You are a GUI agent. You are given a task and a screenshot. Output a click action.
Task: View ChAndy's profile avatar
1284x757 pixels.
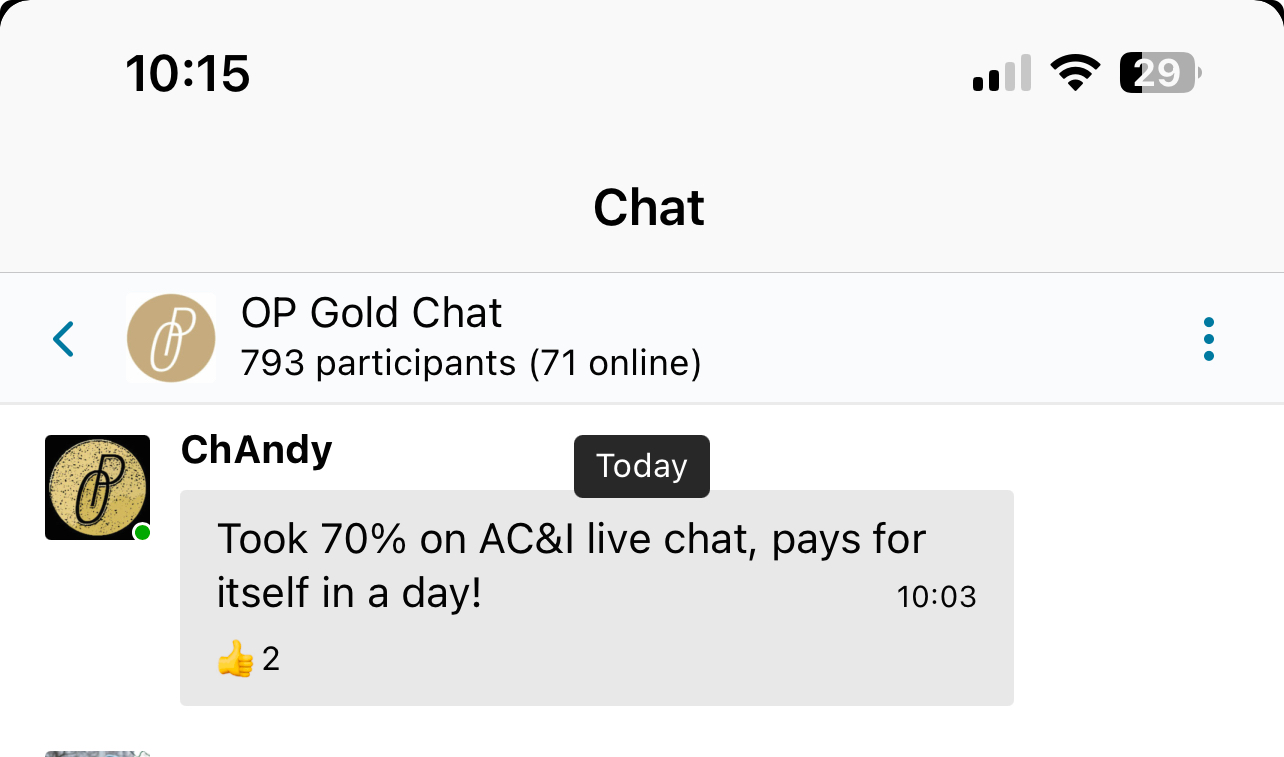(x=97, y=488)
